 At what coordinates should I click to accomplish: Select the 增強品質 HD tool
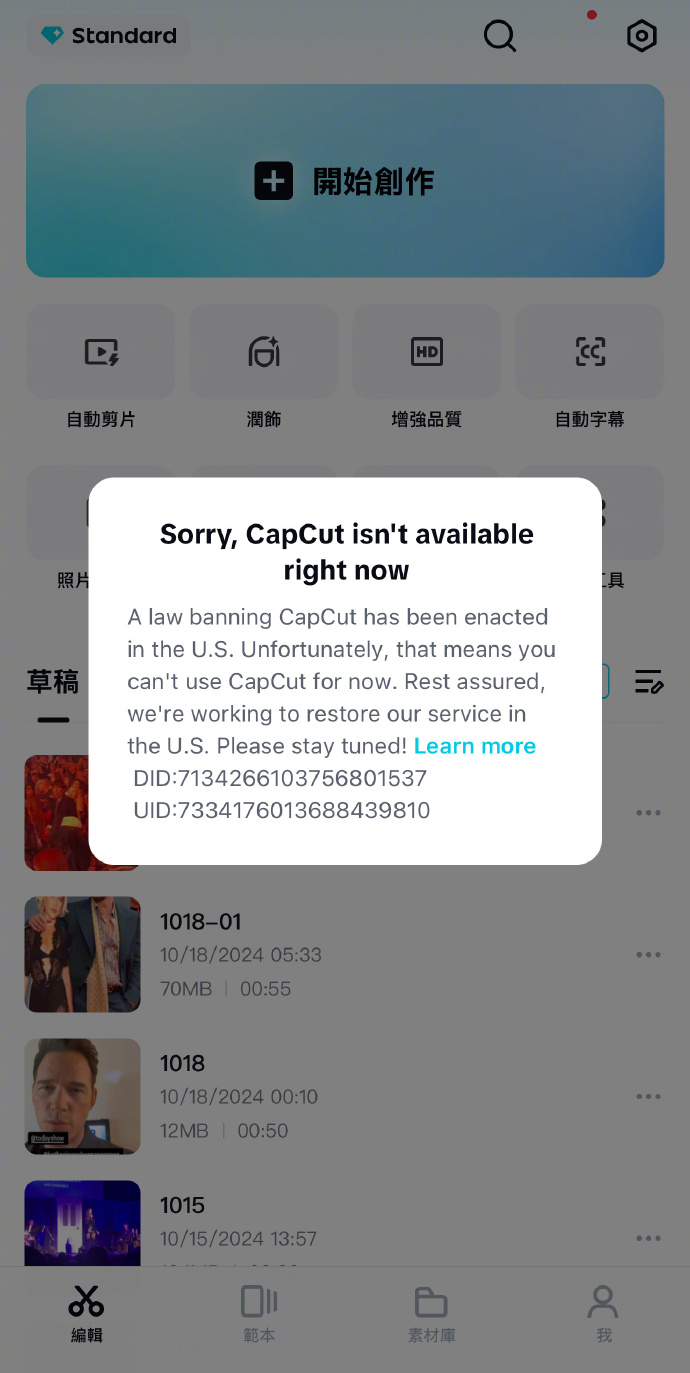427,352
